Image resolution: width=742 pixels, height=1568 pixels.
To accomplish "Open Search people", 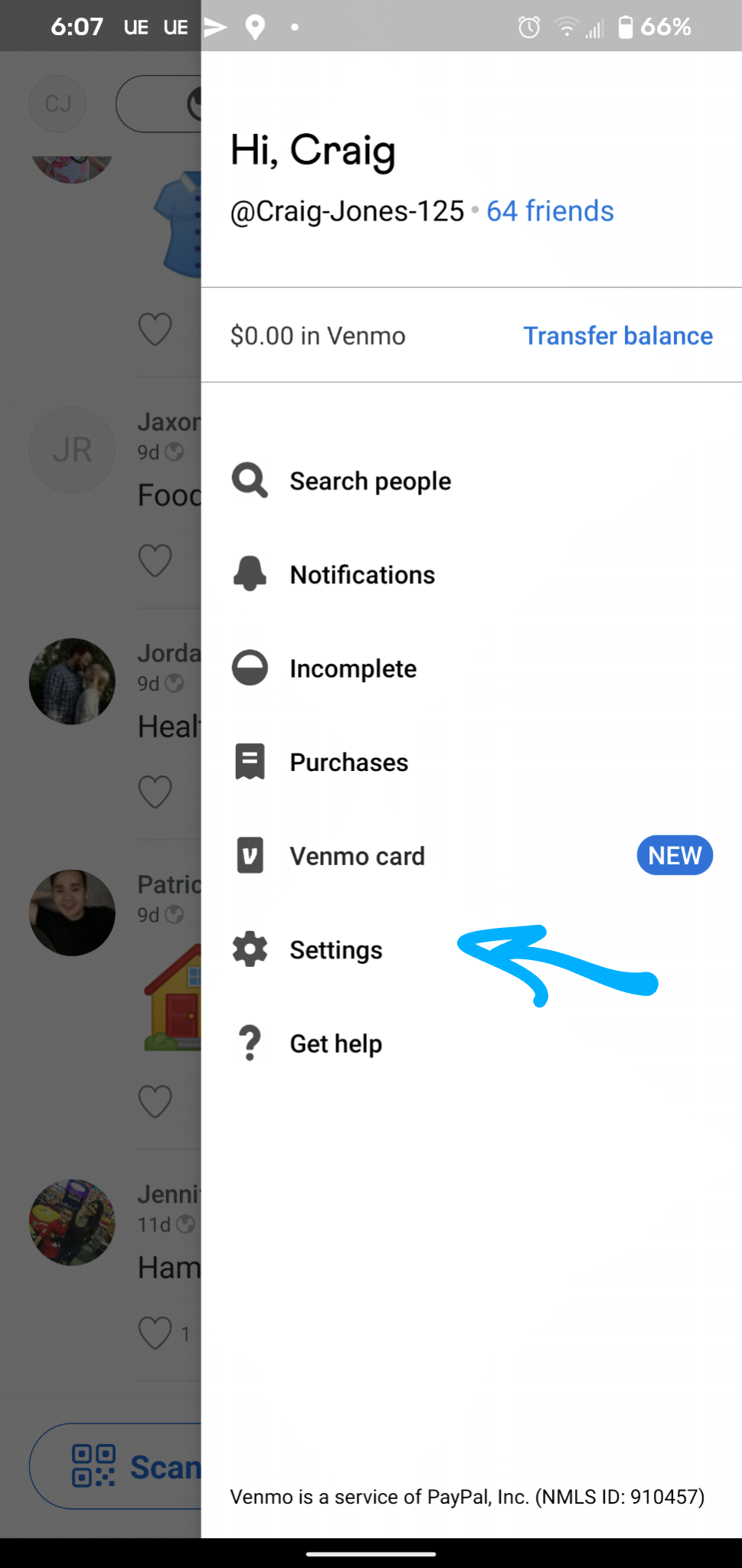I will point(370,481).
